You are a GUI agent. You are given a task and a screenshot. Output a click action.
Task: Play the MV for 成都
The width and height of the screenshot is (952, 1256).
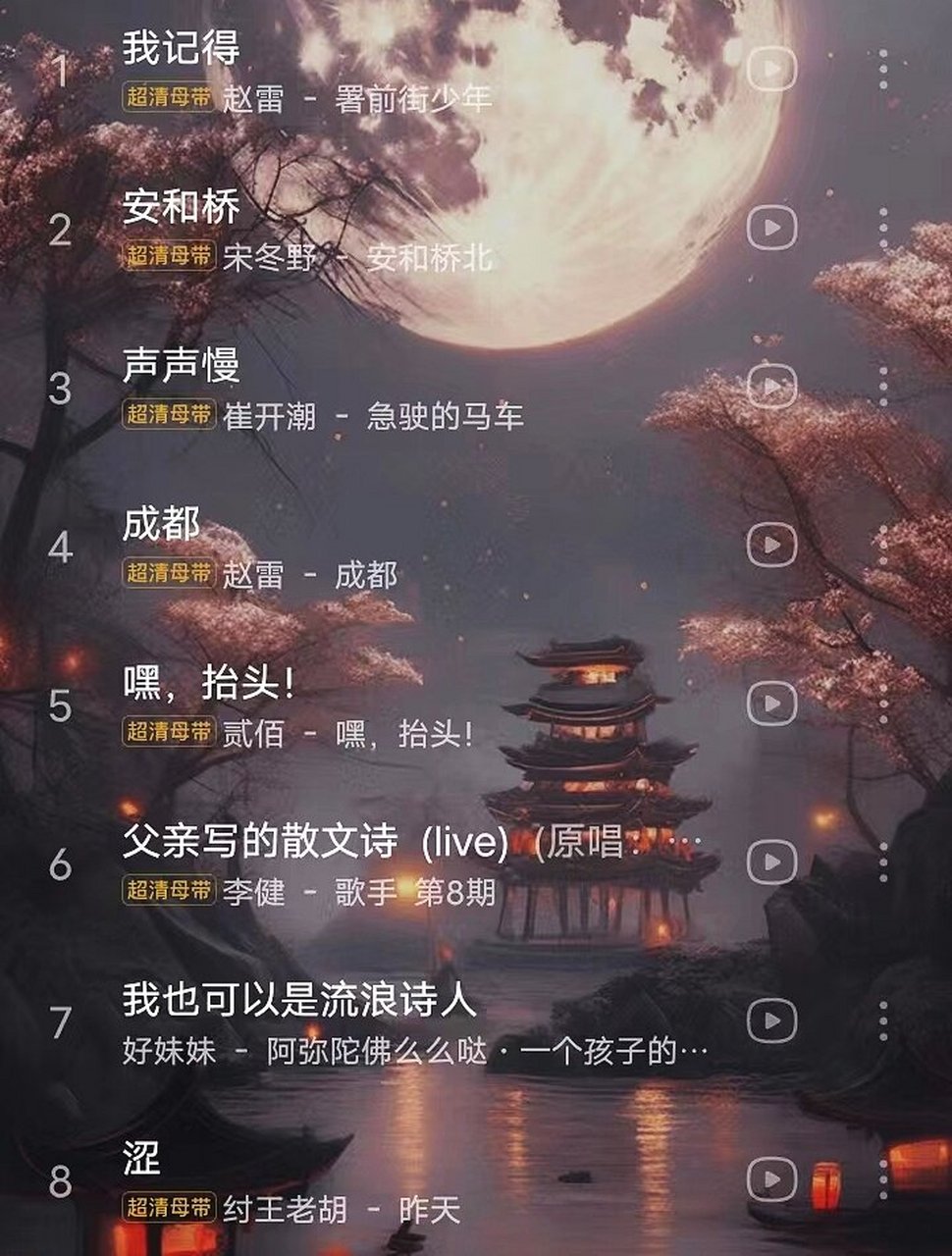[771, 547]
